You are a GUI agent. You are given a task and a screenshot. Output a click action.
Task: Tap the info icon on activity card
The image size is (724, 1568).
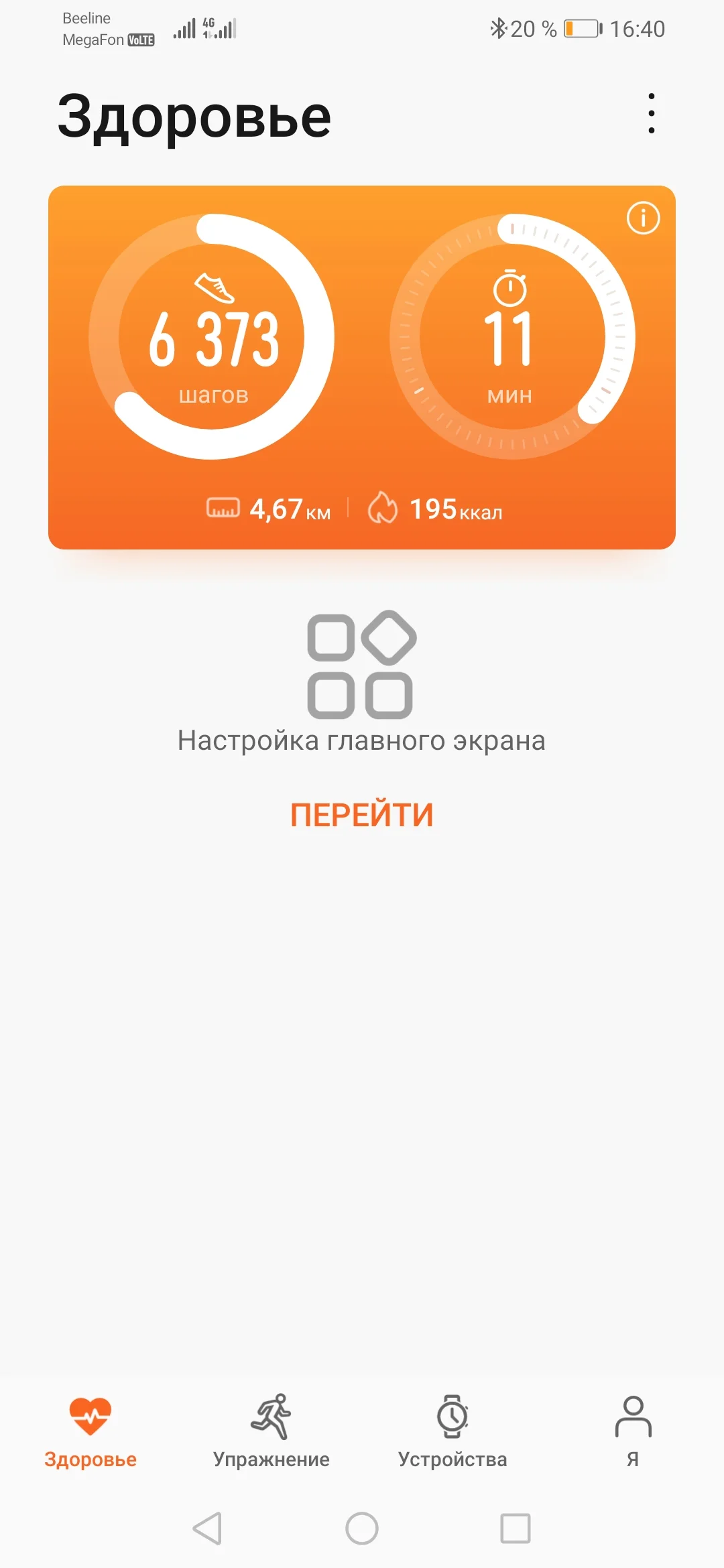(643, 218)
